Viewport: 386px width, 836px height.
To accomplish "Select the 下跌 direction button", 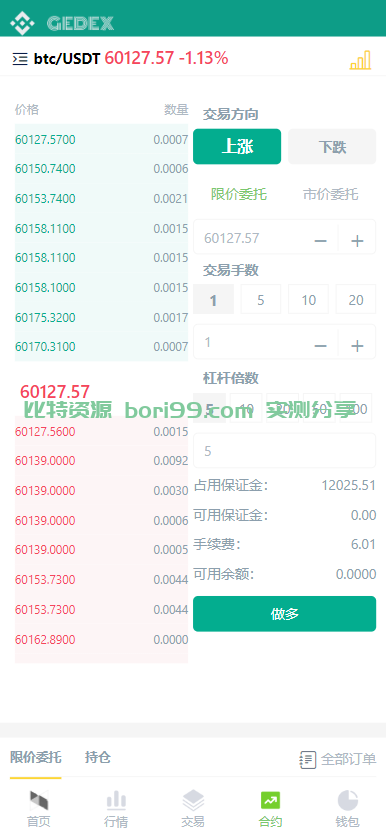I will tap(332, 147).
